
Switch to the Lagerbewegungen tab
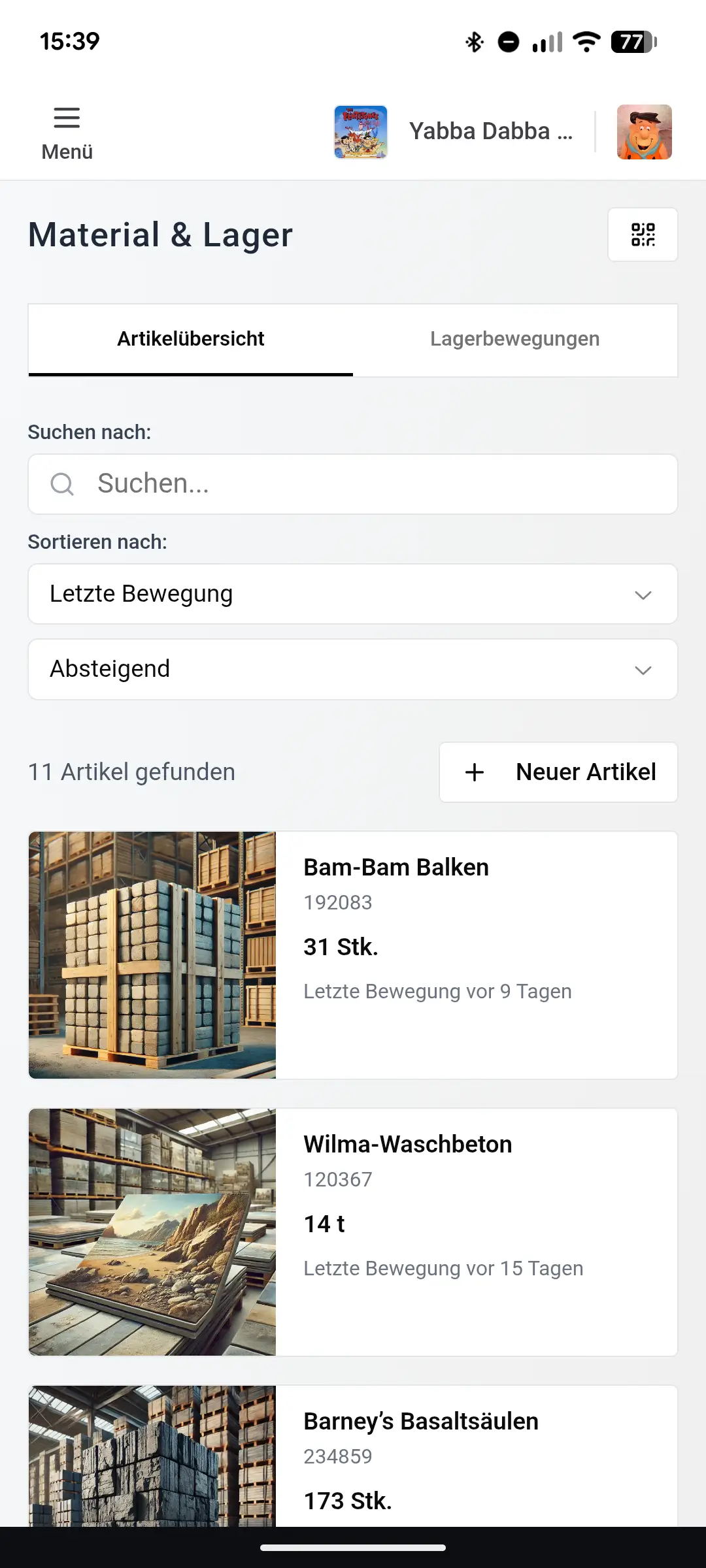click(515, 339)
